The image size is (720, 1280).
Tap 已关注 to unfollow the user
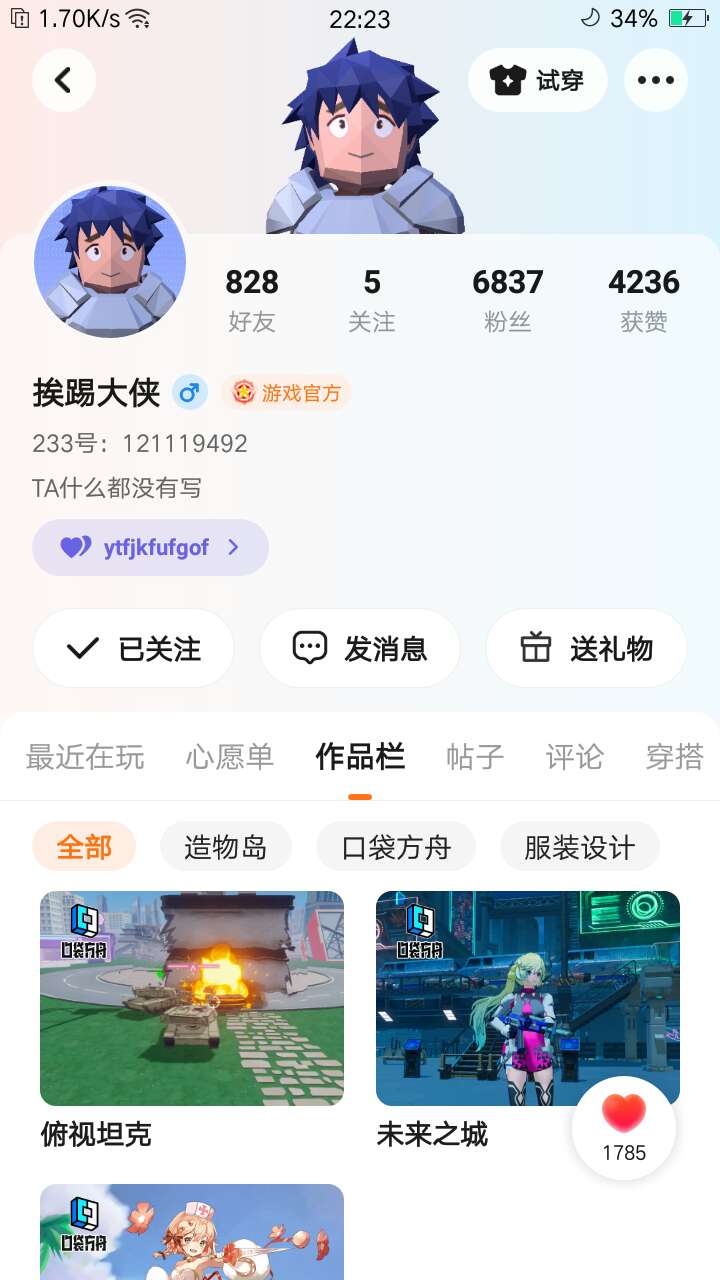[x=134, y=648]
